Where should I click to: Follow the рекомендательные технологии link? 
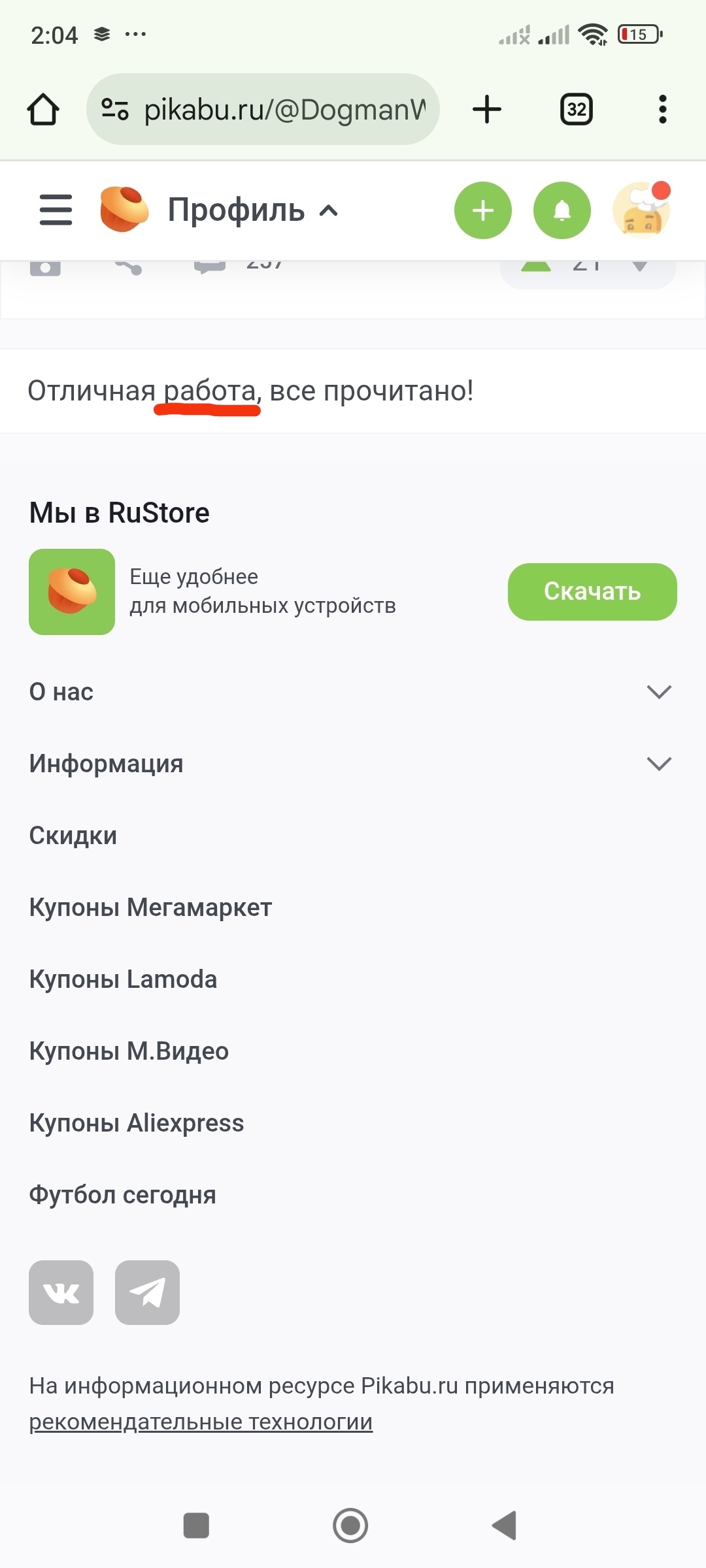tap(201, 1422)
